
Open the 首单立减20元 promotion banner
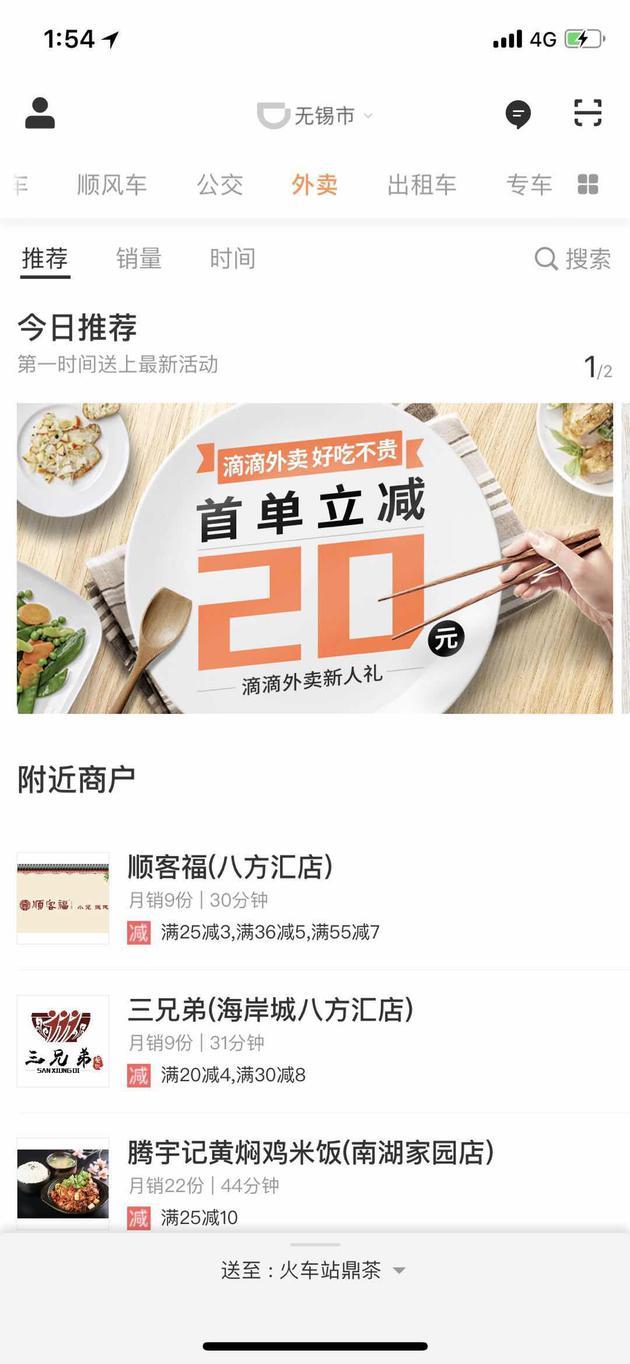tap(315, 558)
